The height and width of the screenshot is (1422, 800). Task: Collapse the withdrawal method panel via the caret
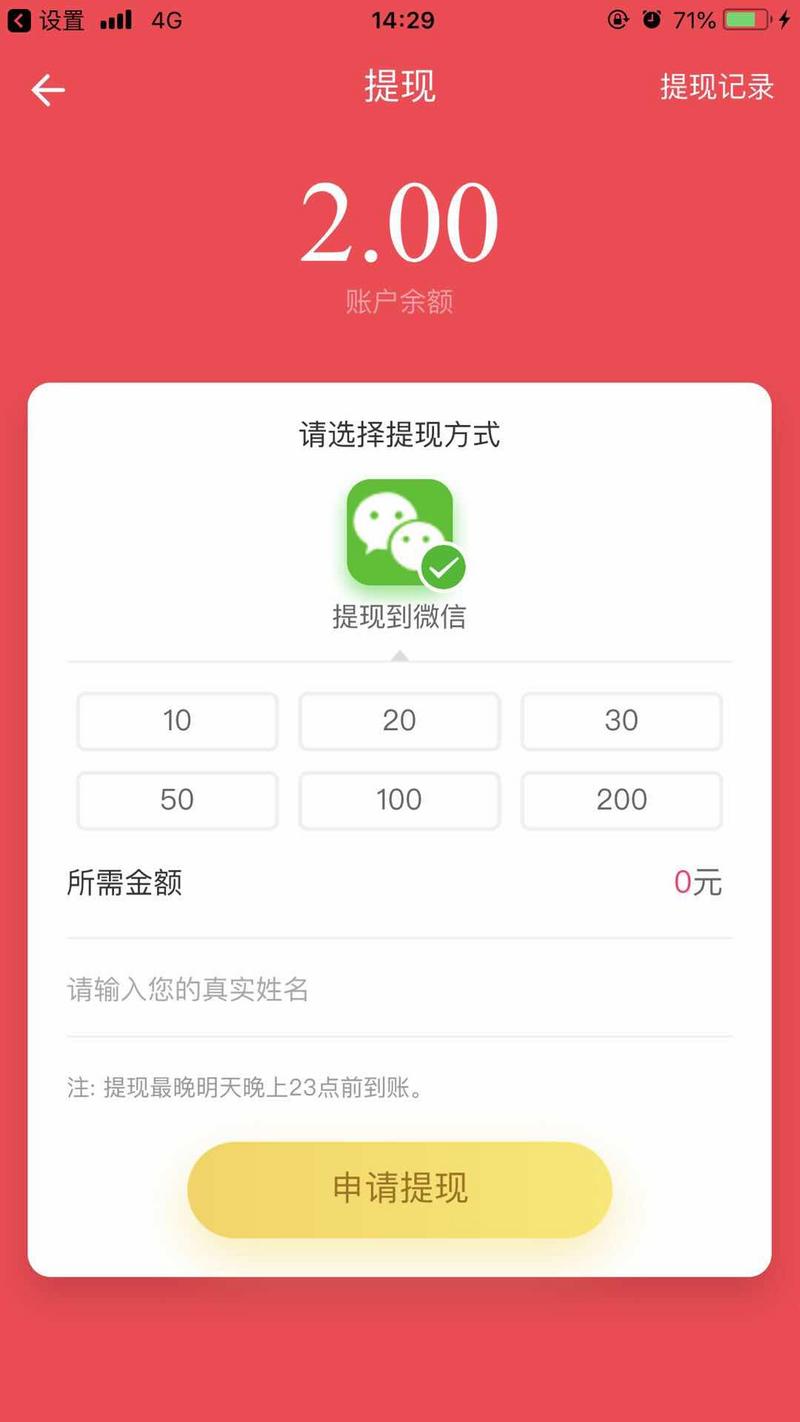point(400,655)
